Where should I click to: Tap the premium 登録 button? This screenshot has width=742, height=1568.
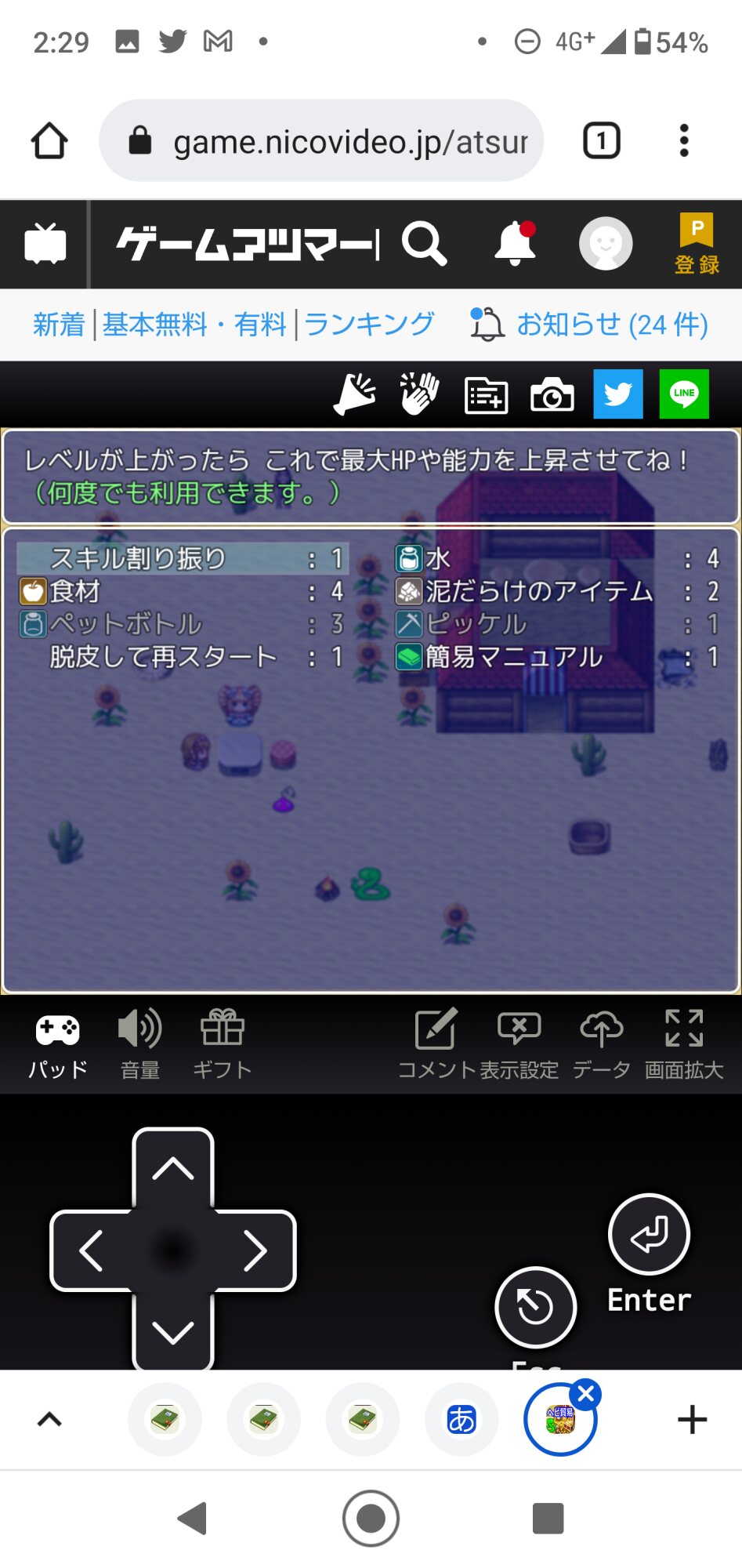pyautogui.click(x=697, y=244)
